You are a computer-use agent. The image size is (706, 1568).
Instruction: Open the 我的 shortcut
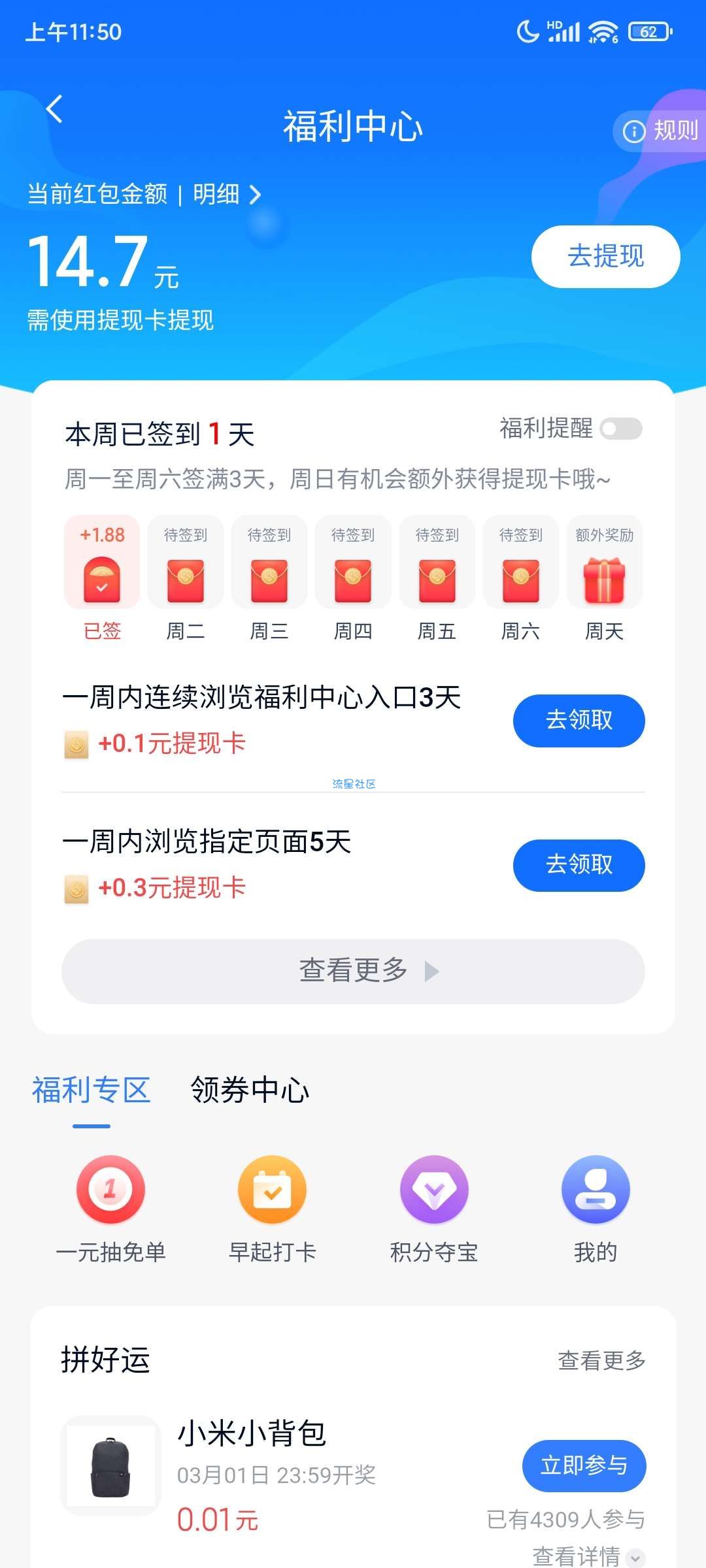596,1190
